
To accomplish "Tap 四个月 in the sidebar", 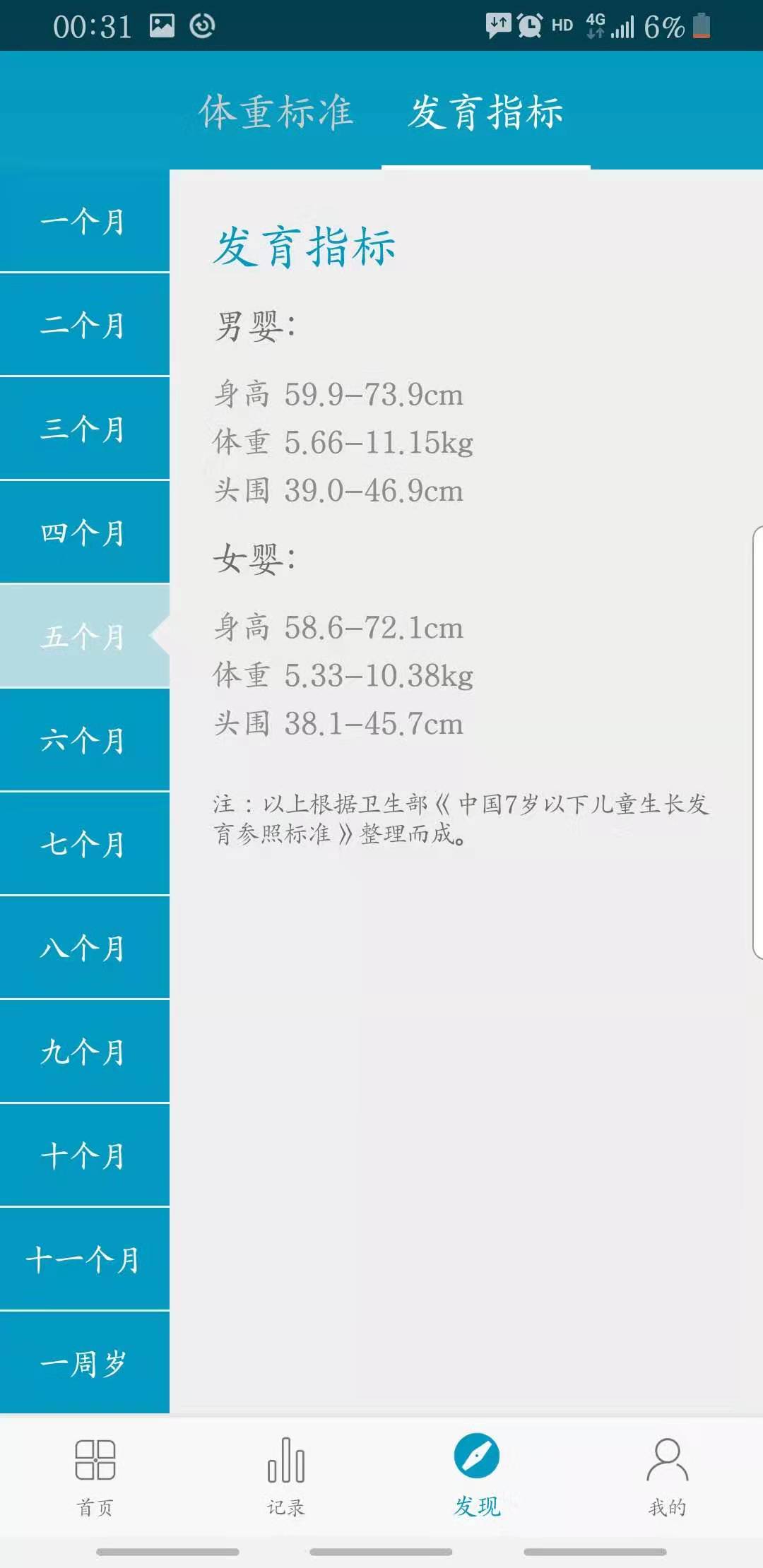I will [x=85, y=533].
